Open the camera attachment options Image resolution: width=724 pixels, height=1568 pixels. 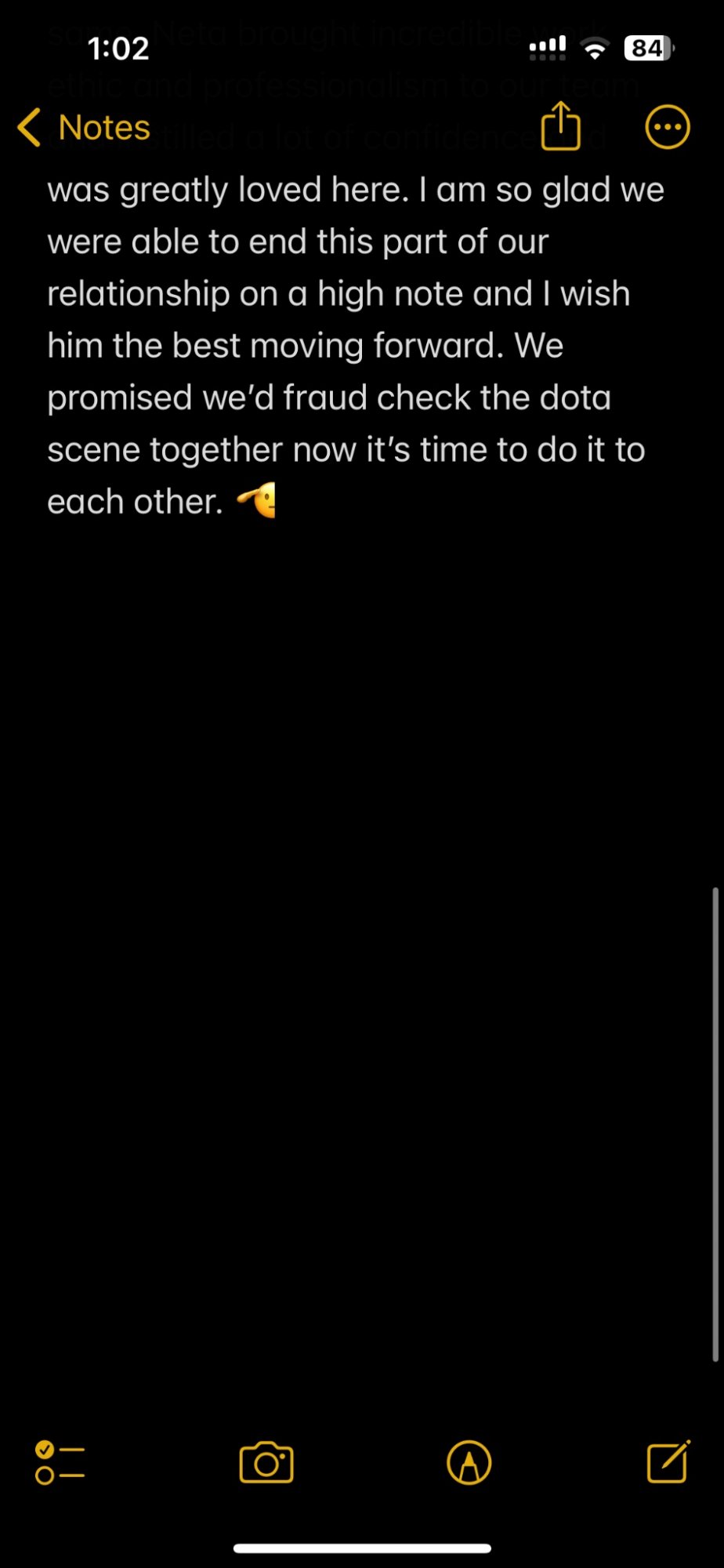pos(266,1463)
